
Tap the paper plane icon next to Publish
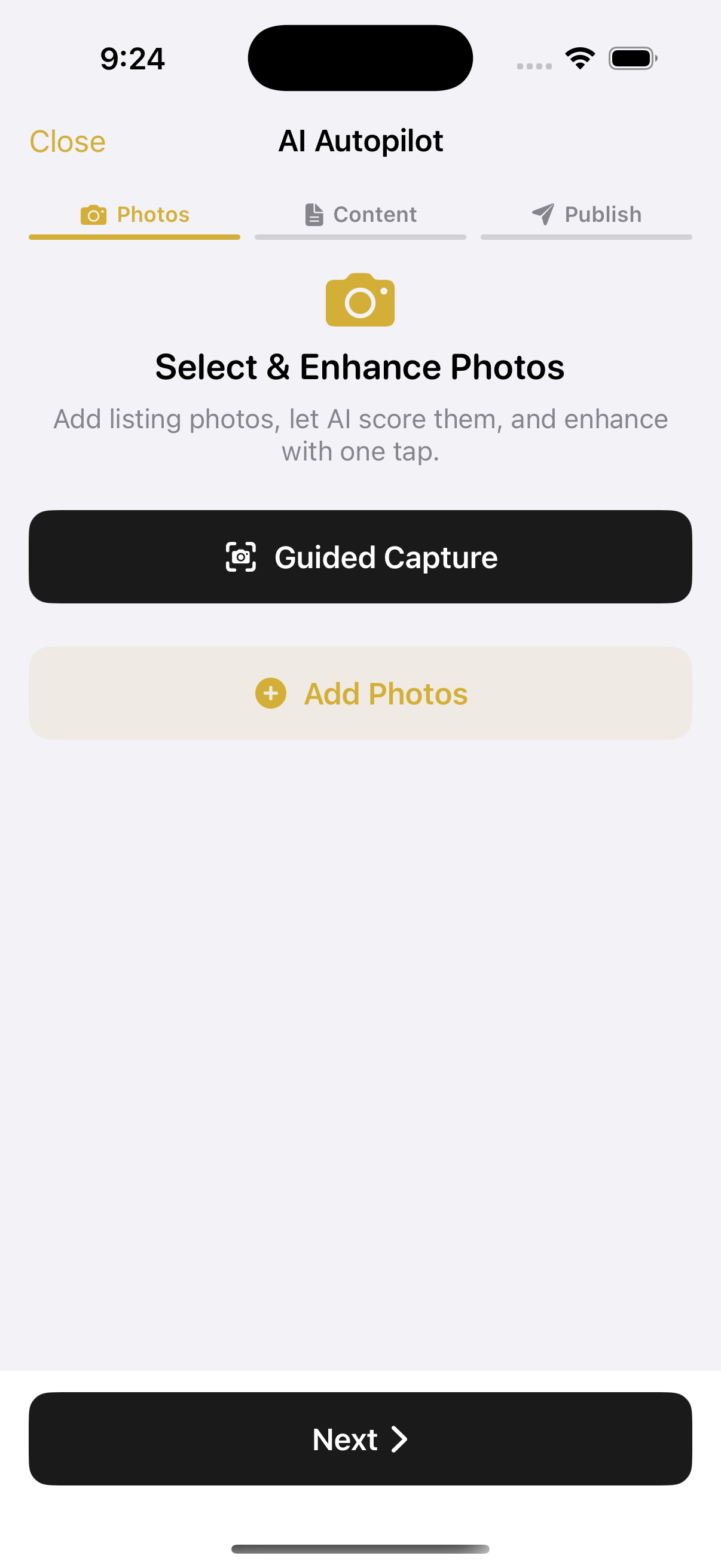[543, 214]
